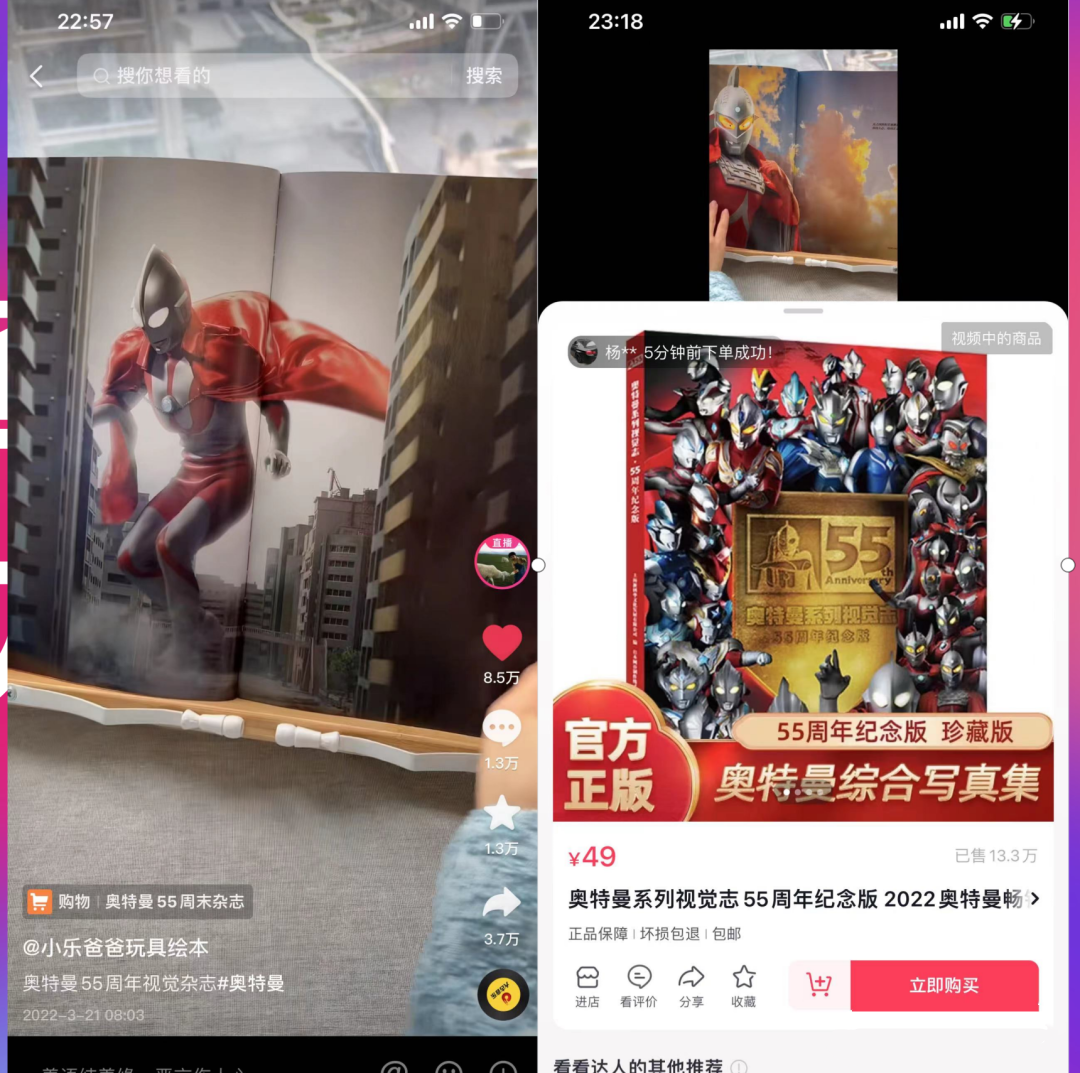Tap 进店 to enter the store
Image resolution: width=1080 pixels, height=1073 pixels.
point(587,985)
